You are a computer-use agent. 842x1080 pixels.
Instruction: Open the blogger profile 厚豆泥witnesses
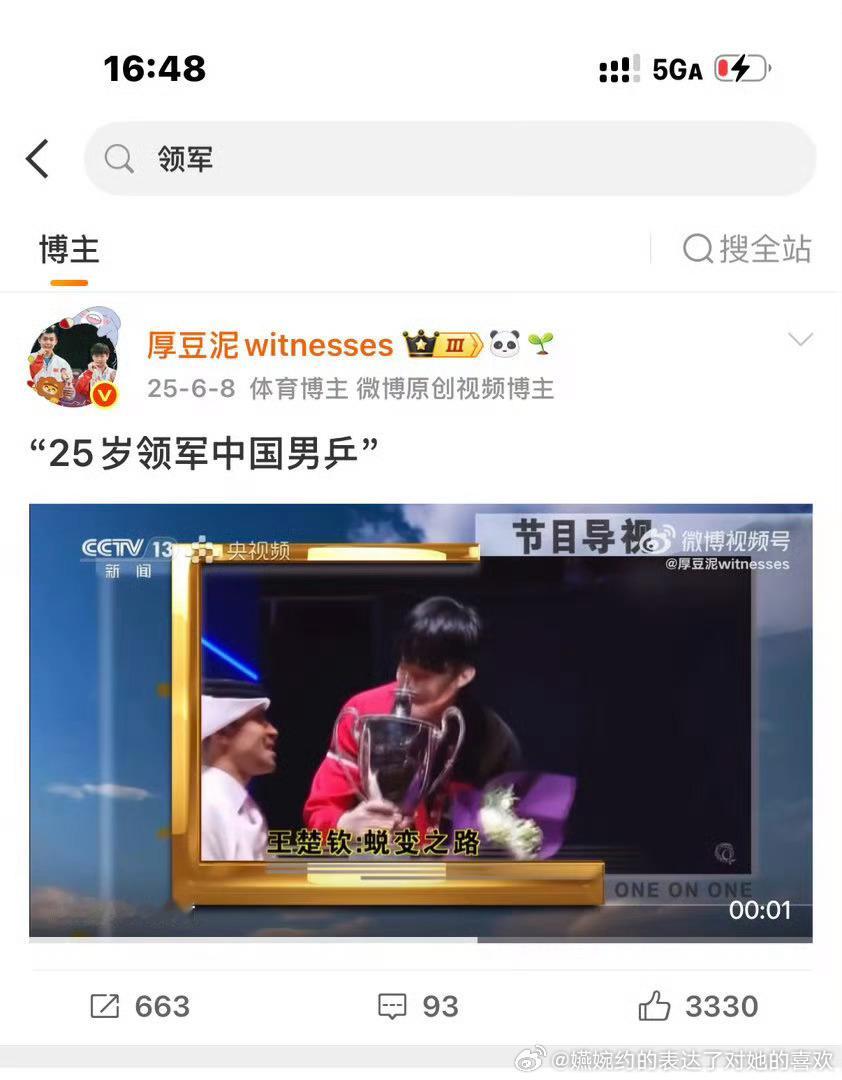tap(270, 343)
